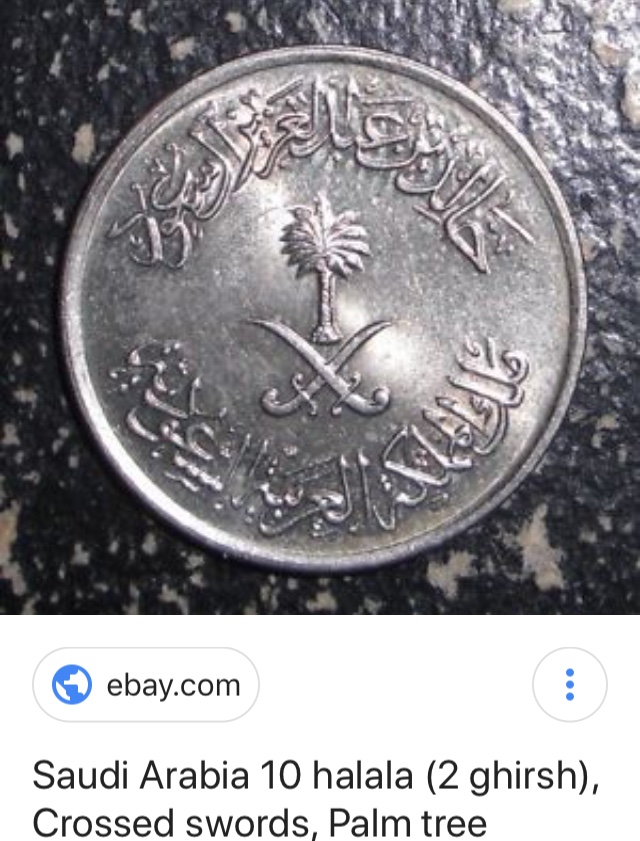Open the Saudi Arabia coin image
This screenshot has height=841, width=640.
[320, 305]
